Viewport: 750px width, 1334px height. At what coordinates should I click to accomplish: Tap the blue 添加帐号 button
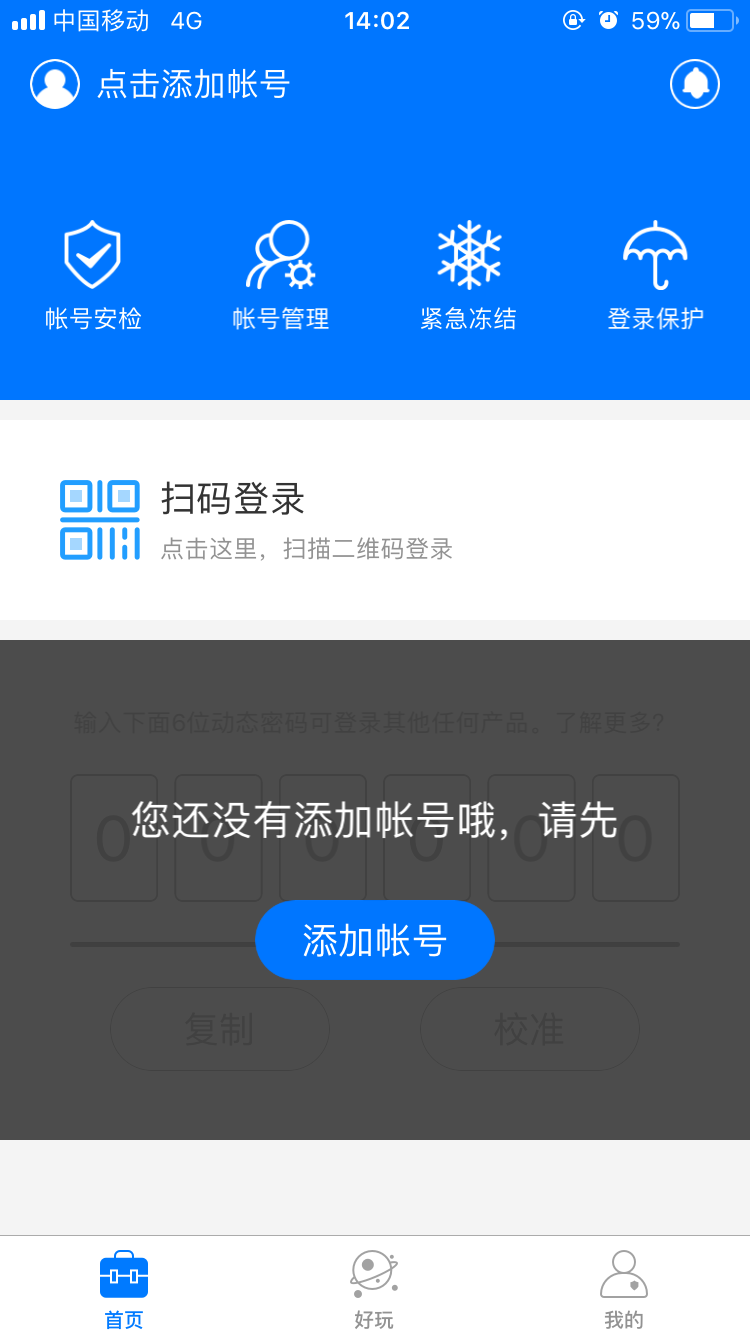375,940
